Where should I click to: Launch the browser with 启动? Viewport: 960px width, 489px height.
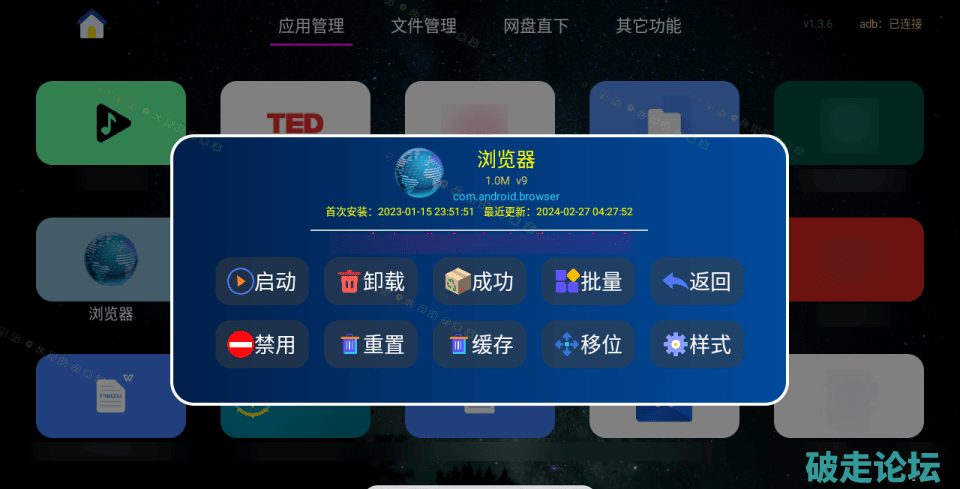point(262,282)
